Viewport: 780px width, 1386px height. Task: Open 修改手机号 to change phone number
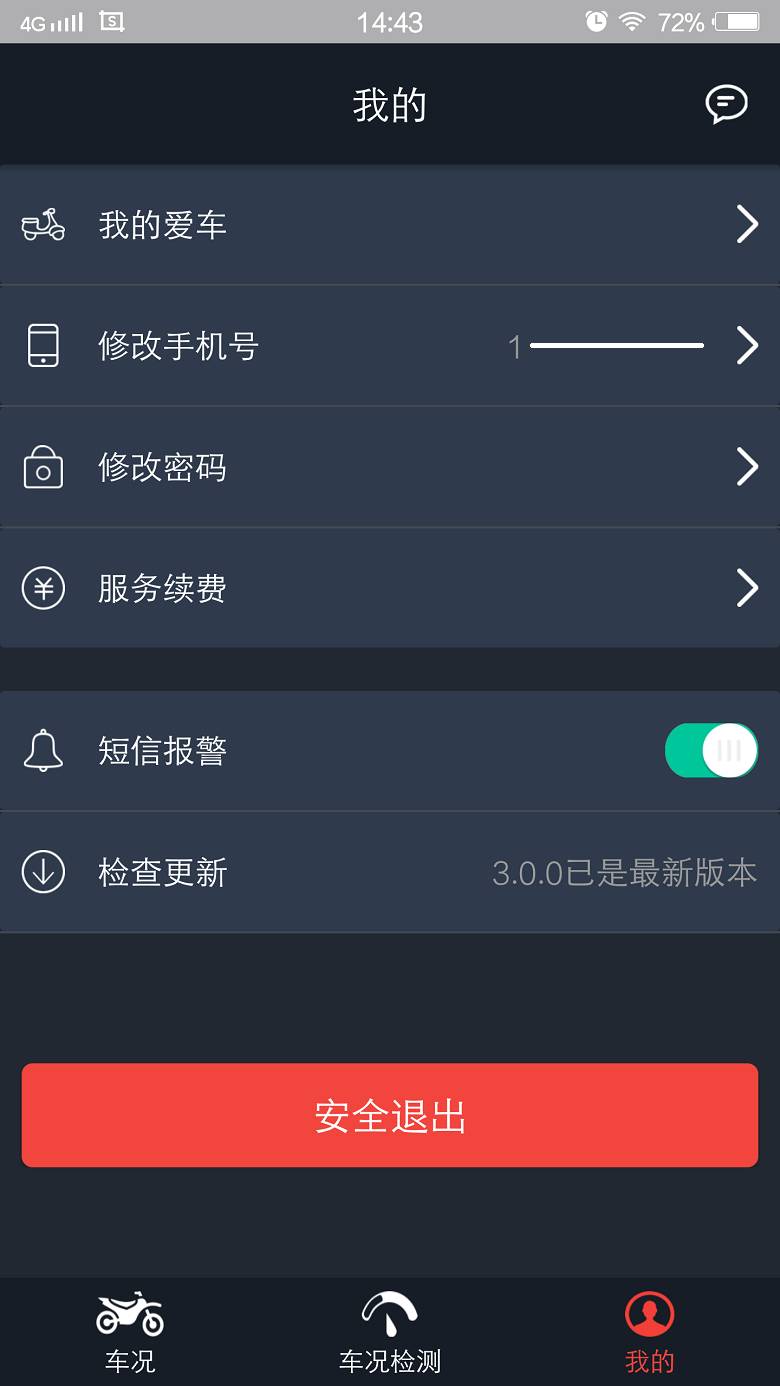tap(390, 346)
